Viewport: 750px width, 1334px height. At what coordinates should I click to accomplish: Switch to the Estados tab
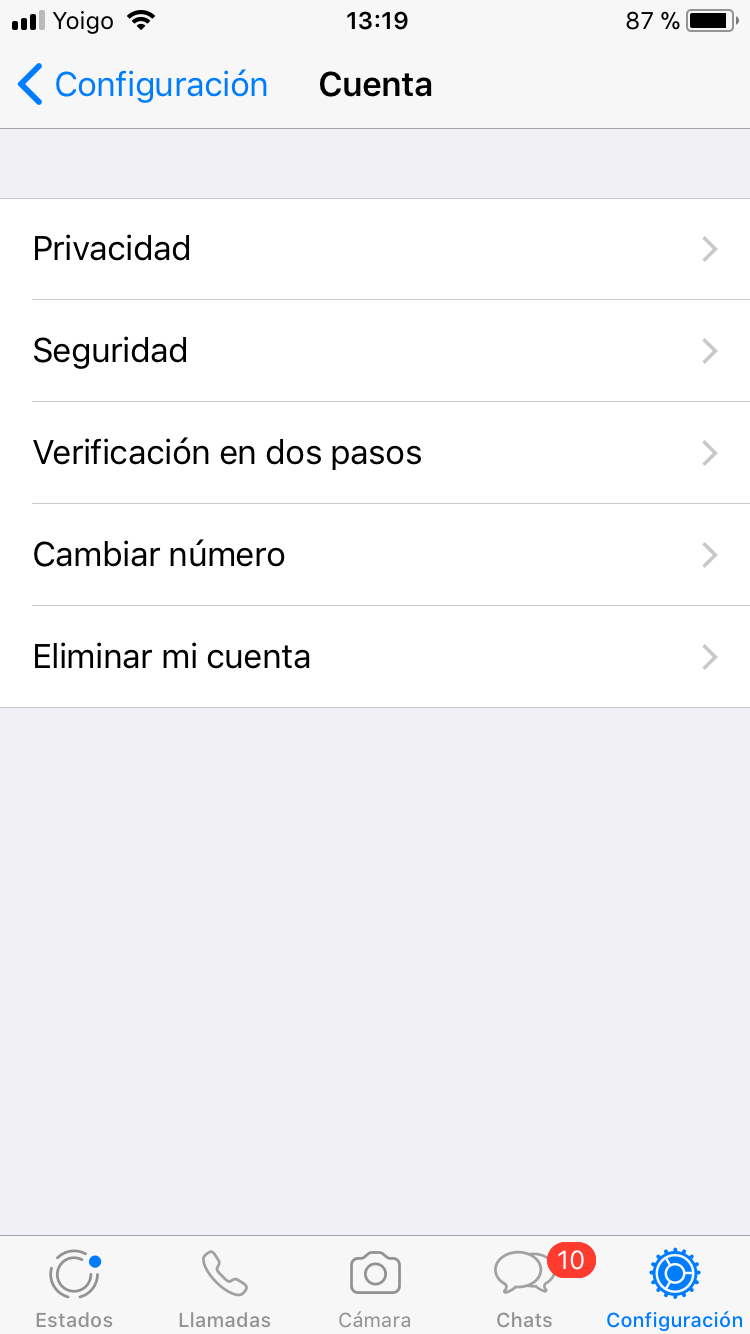(75, 1288)
